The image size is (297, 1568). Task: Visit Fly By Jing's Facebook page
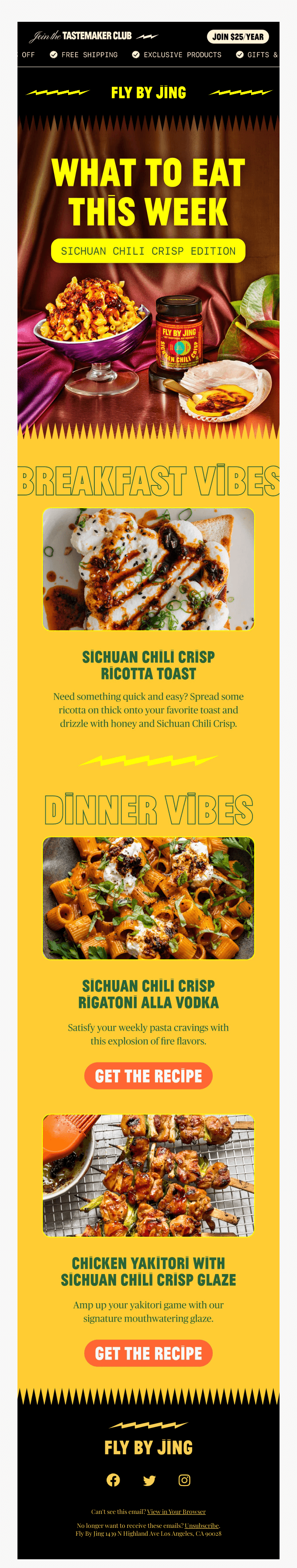click(114, 1480)
